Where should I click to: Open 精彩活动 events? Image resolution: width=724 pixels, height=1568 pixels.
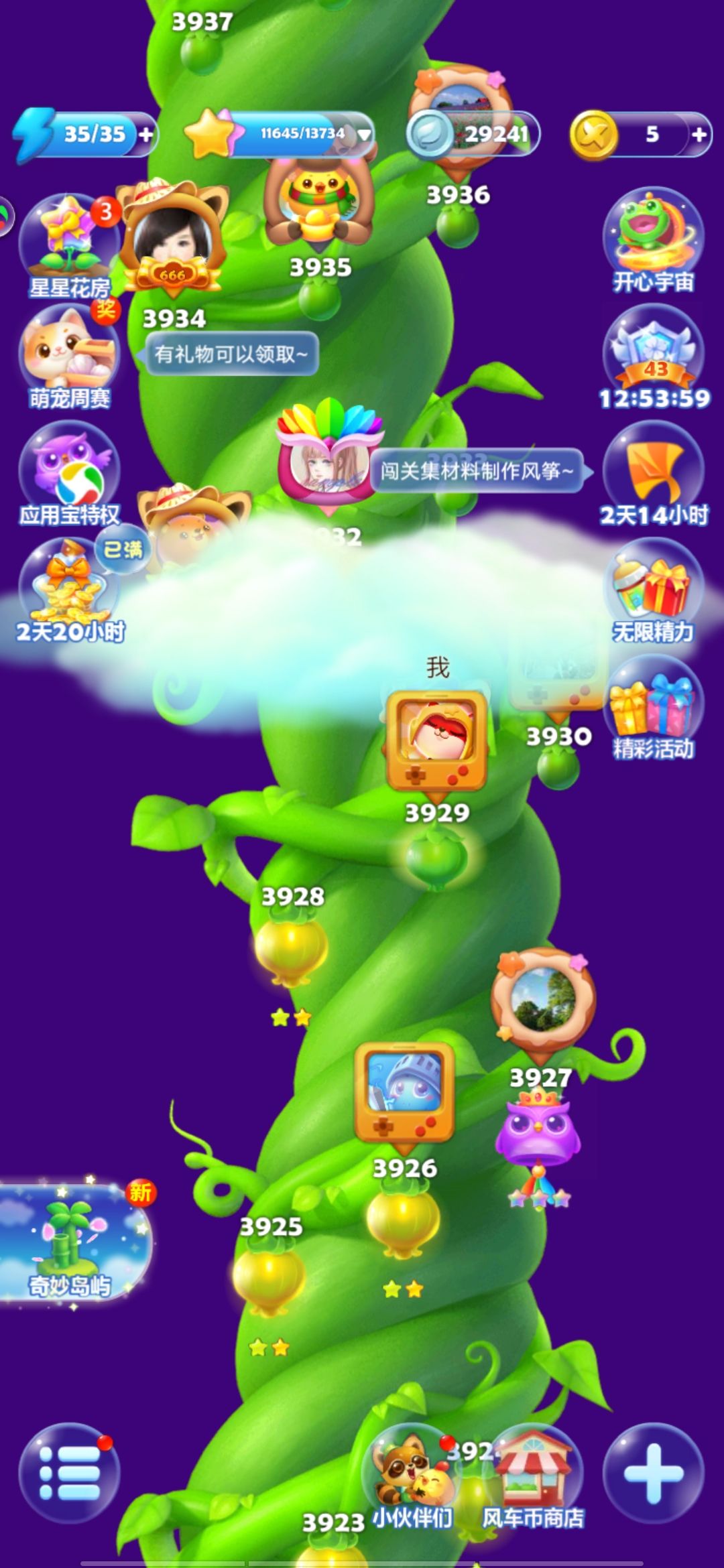tap(654, 708)
